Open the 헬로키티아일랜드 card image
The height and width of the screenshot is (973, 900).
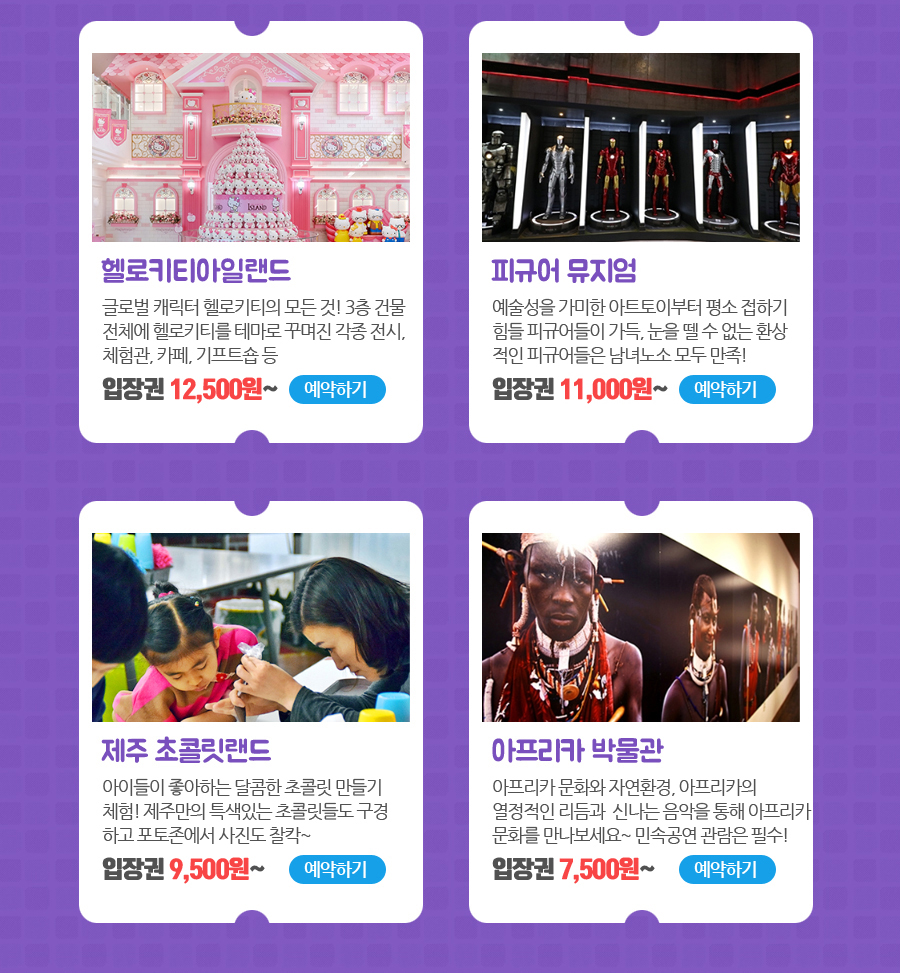tap(251, 147)
